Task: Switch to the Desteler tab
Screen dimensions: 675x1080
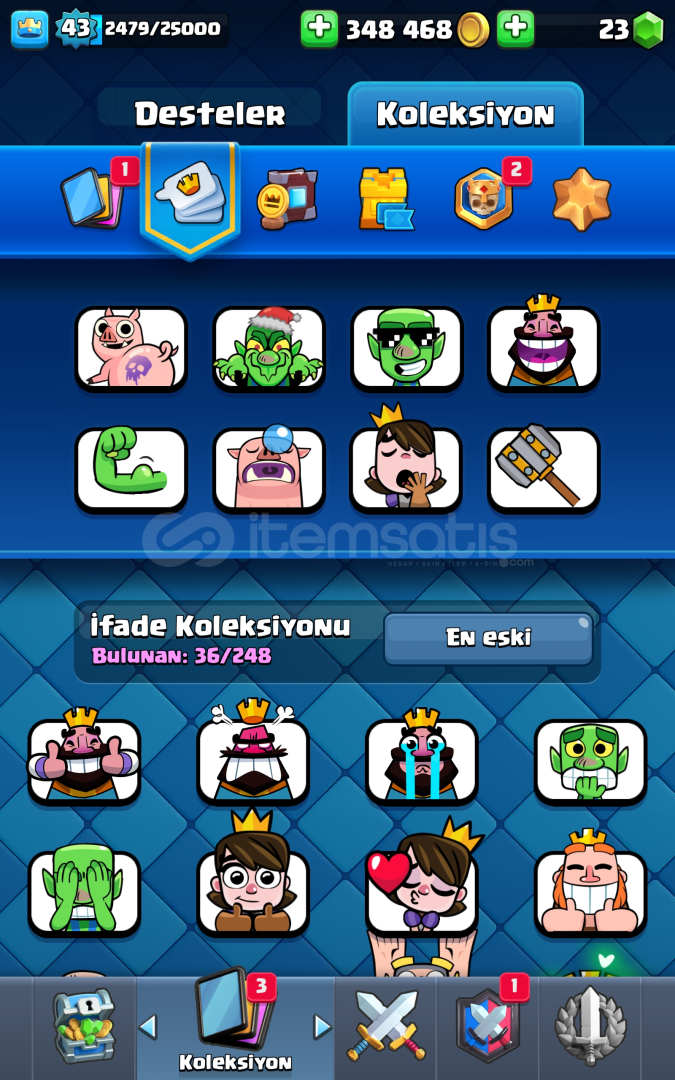Action: [x=209, y=114]
